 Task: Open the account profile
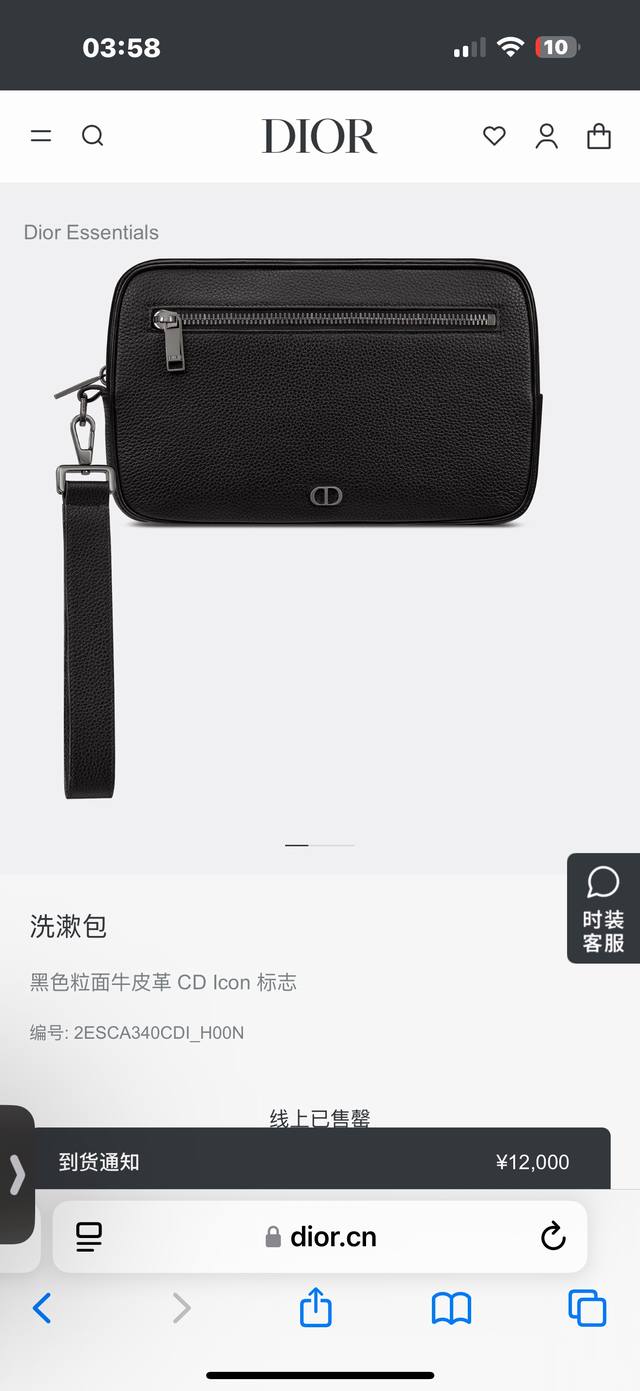pos(546,136)
